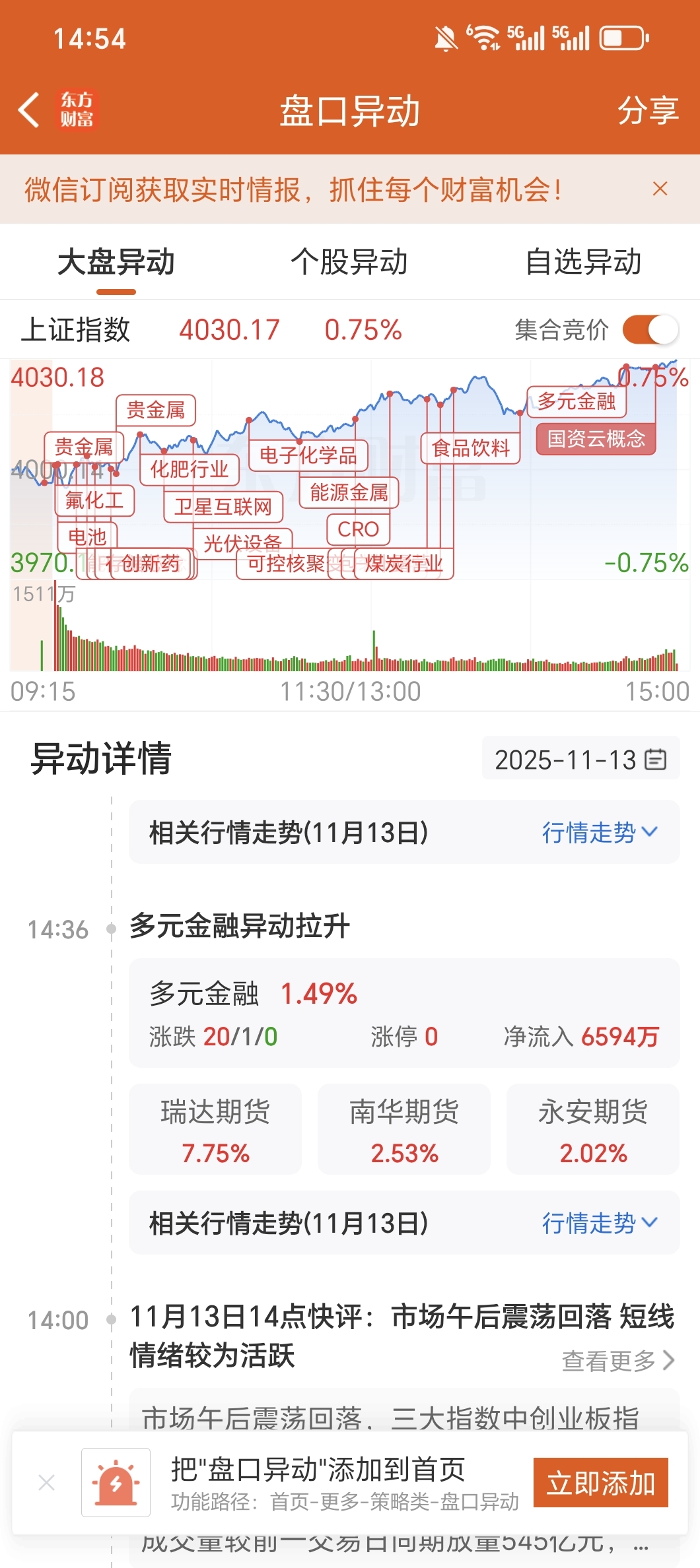Go back using the top-left arrow
The image size is (700, 1568).
[x=29, y=110]
